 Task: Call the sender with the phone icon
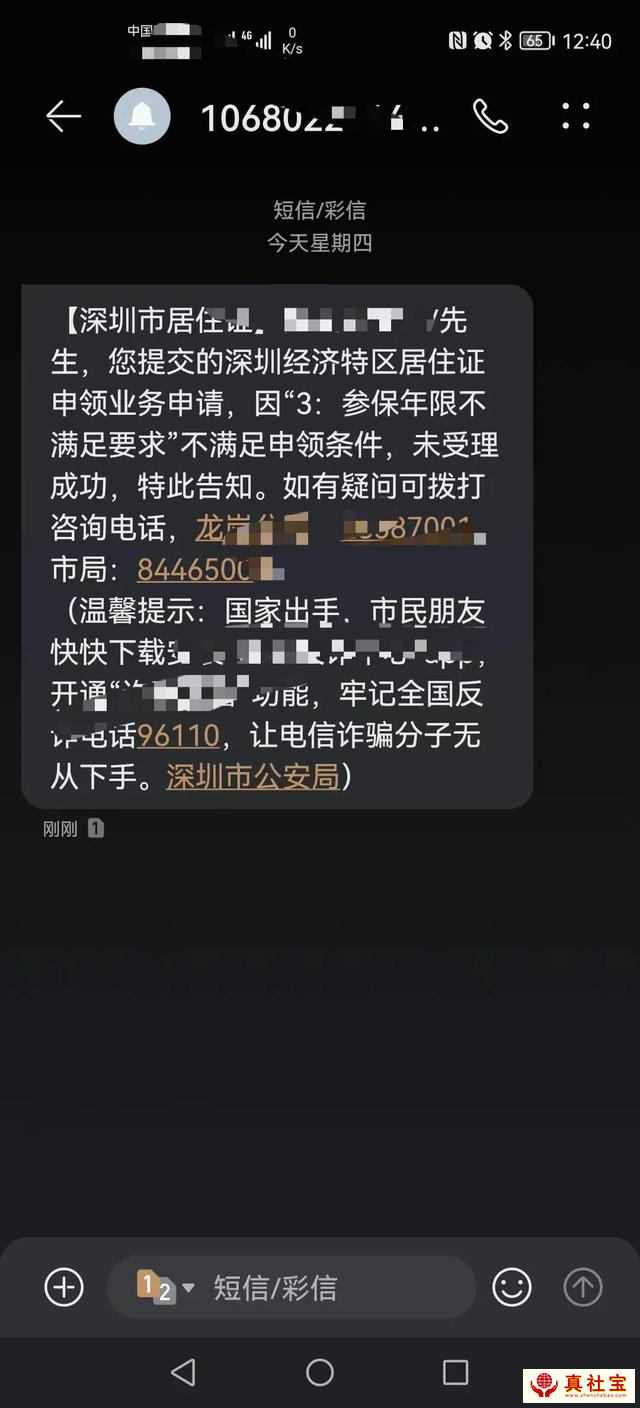click(x=490, y=117)
